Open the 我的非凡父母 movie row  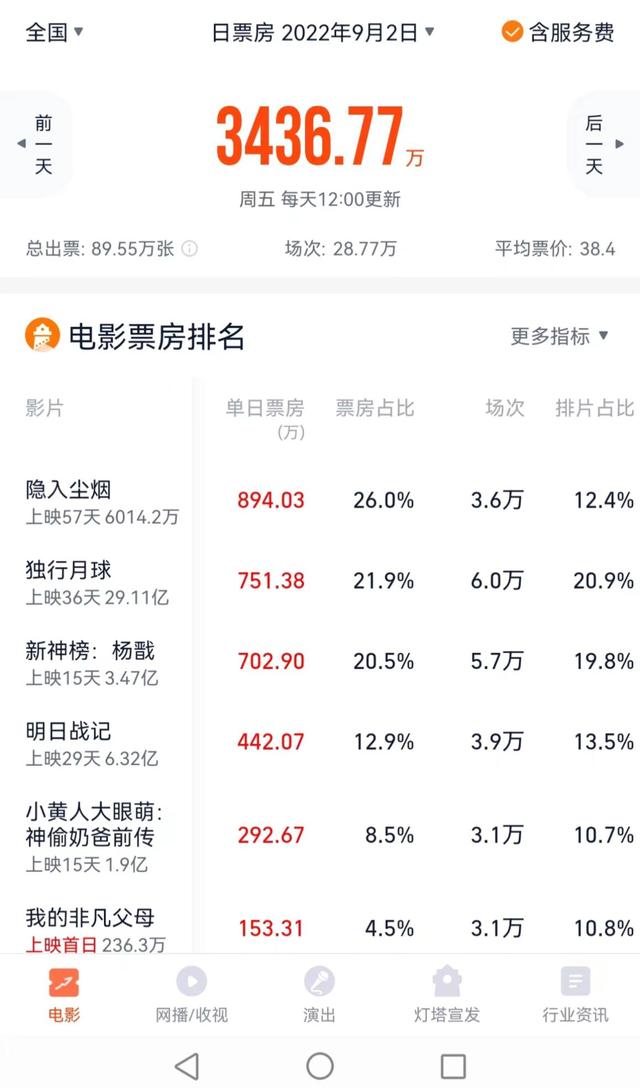pos(320,928)
